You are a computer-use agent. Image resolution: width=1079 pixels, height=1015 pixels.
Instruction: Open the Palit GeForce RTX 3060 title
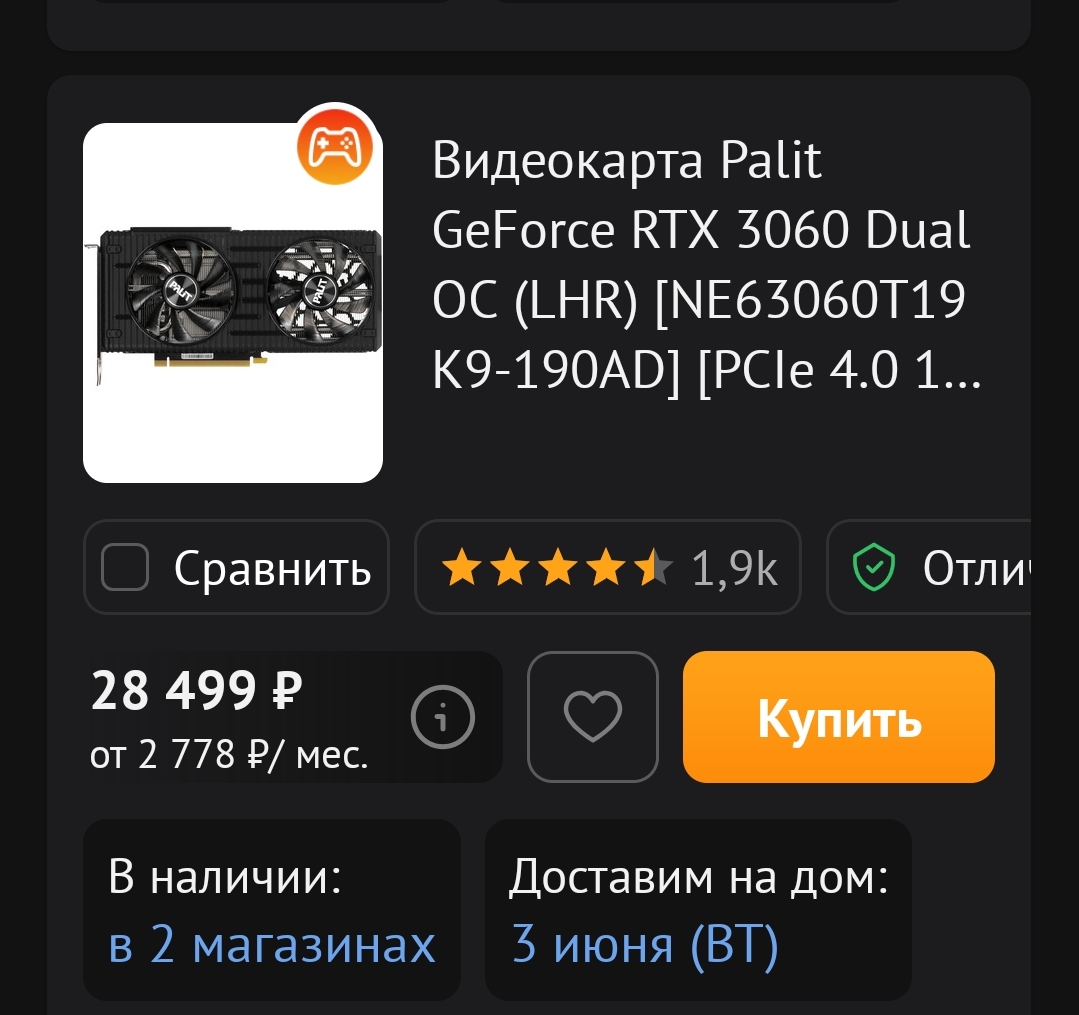[702, 267]
